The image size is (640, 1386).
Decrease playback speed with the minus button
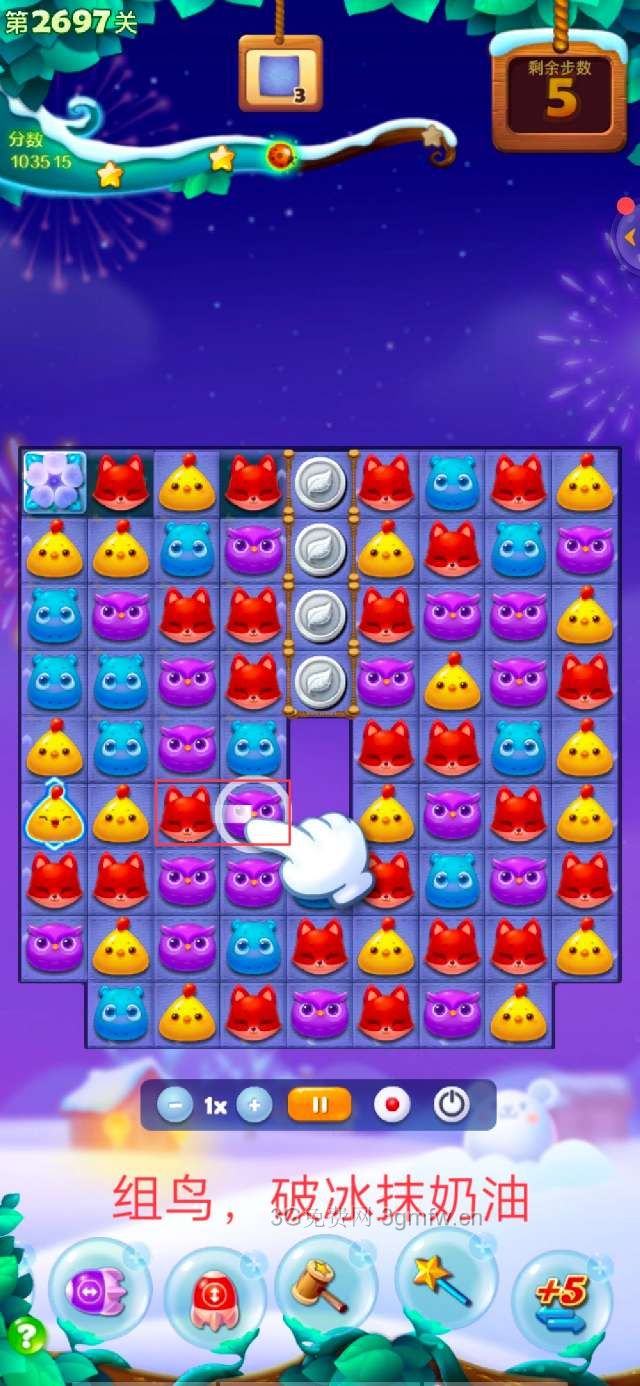[x=175, y=1106]
